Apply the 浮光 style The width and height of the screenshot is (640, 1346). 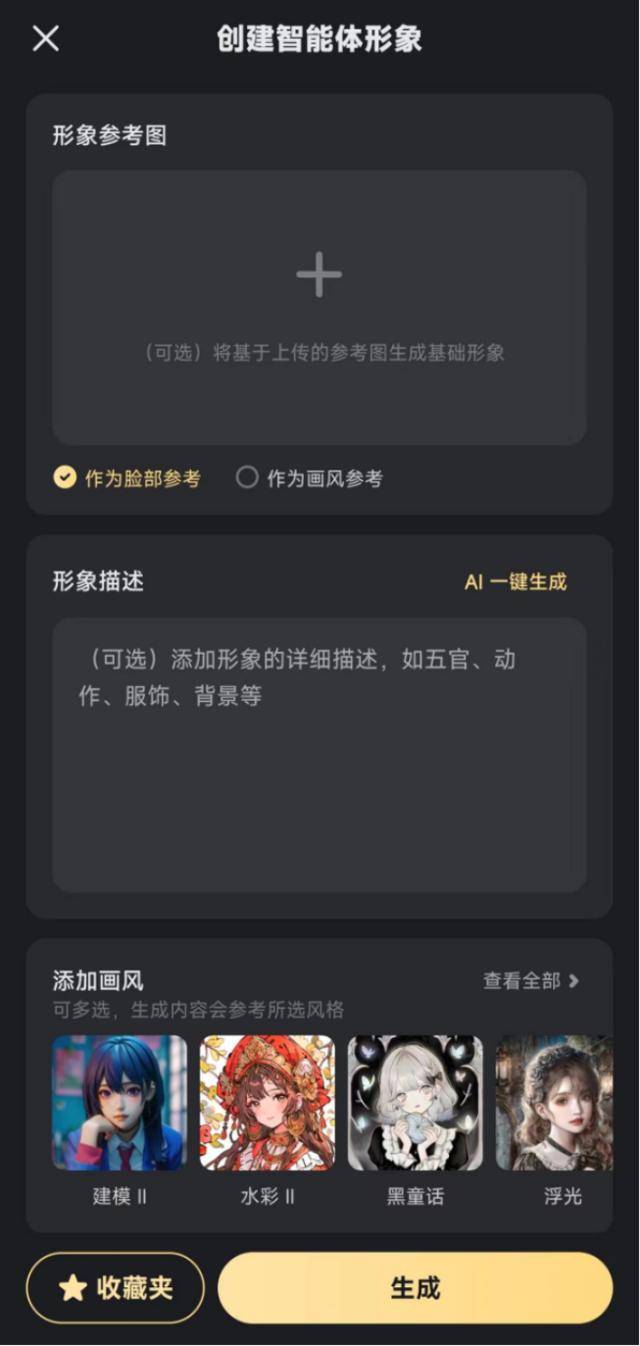pos(555,1103)
